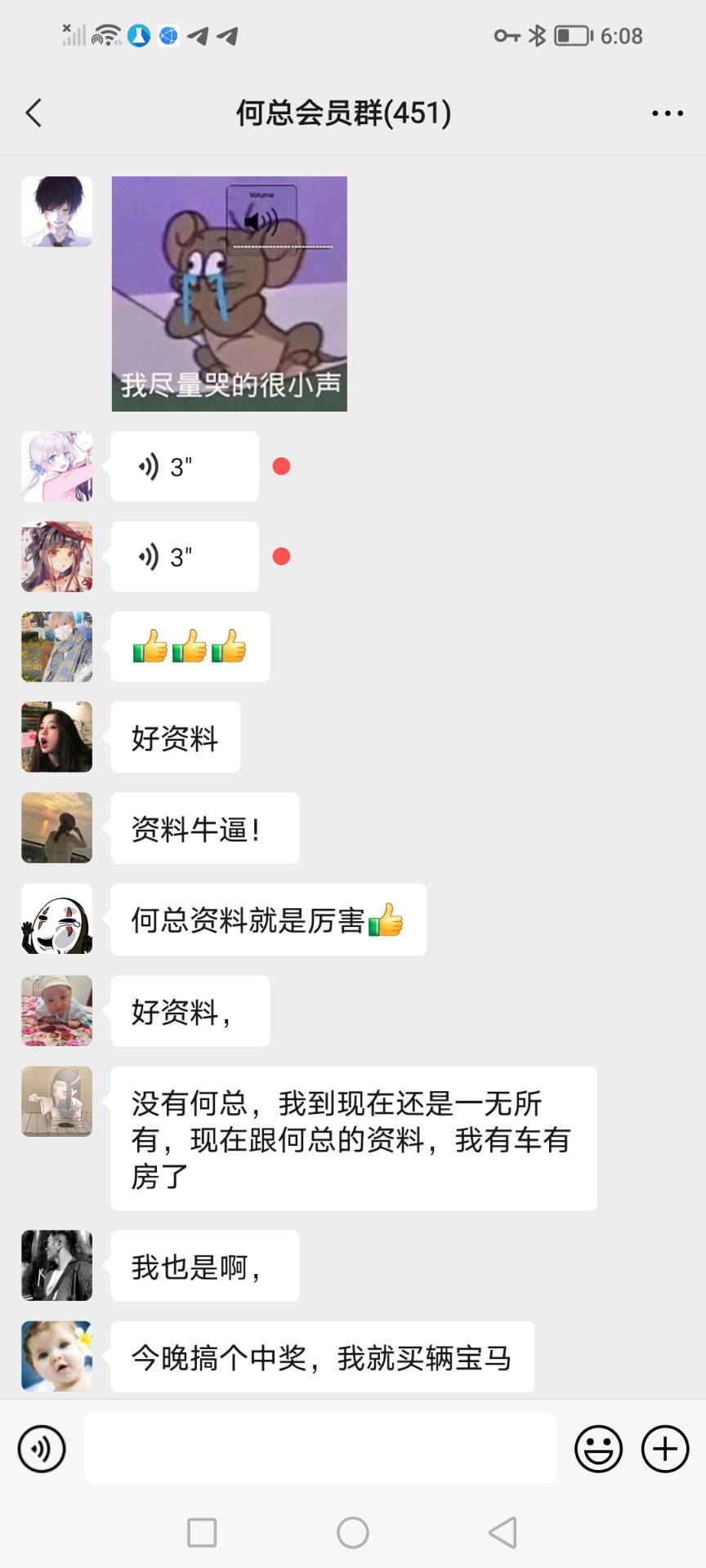The width and height of the screenshot is (706, 1568).
Task: Open the No-Face avatar beside 何总资料就是厉害
Action: 56,919
